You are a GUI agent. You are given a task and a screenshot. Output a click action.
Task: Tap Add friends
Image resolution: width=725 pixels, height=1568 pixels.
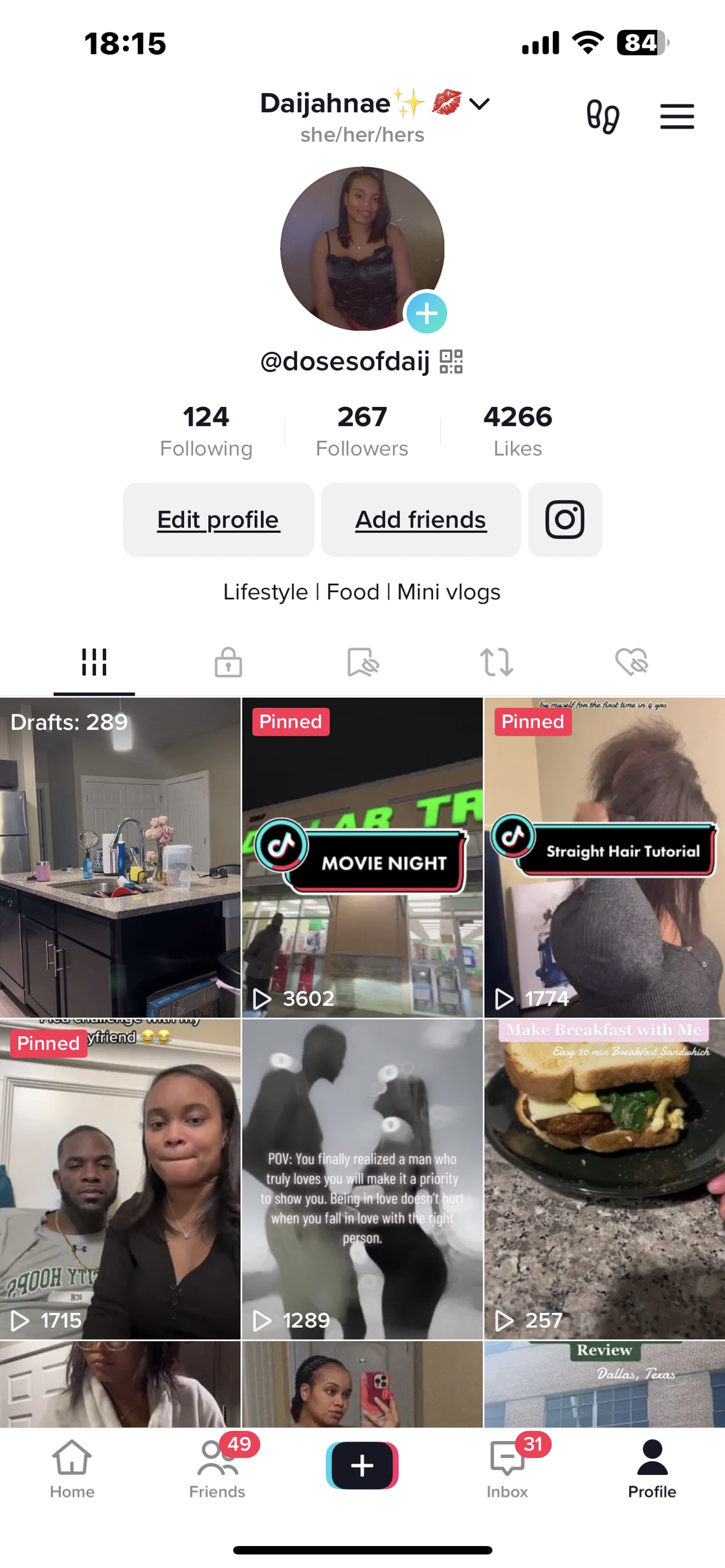click(421, 520)
